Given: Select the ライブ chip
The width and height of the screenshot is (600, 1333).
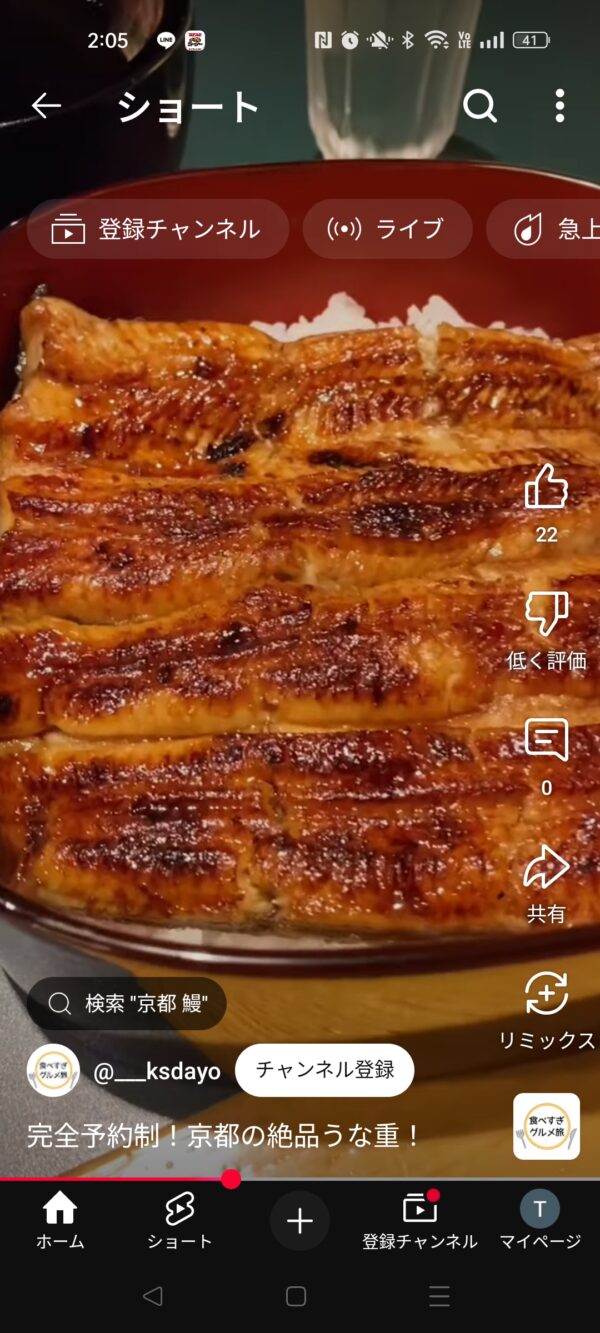Looking at the screenshot, I should 386,229.
